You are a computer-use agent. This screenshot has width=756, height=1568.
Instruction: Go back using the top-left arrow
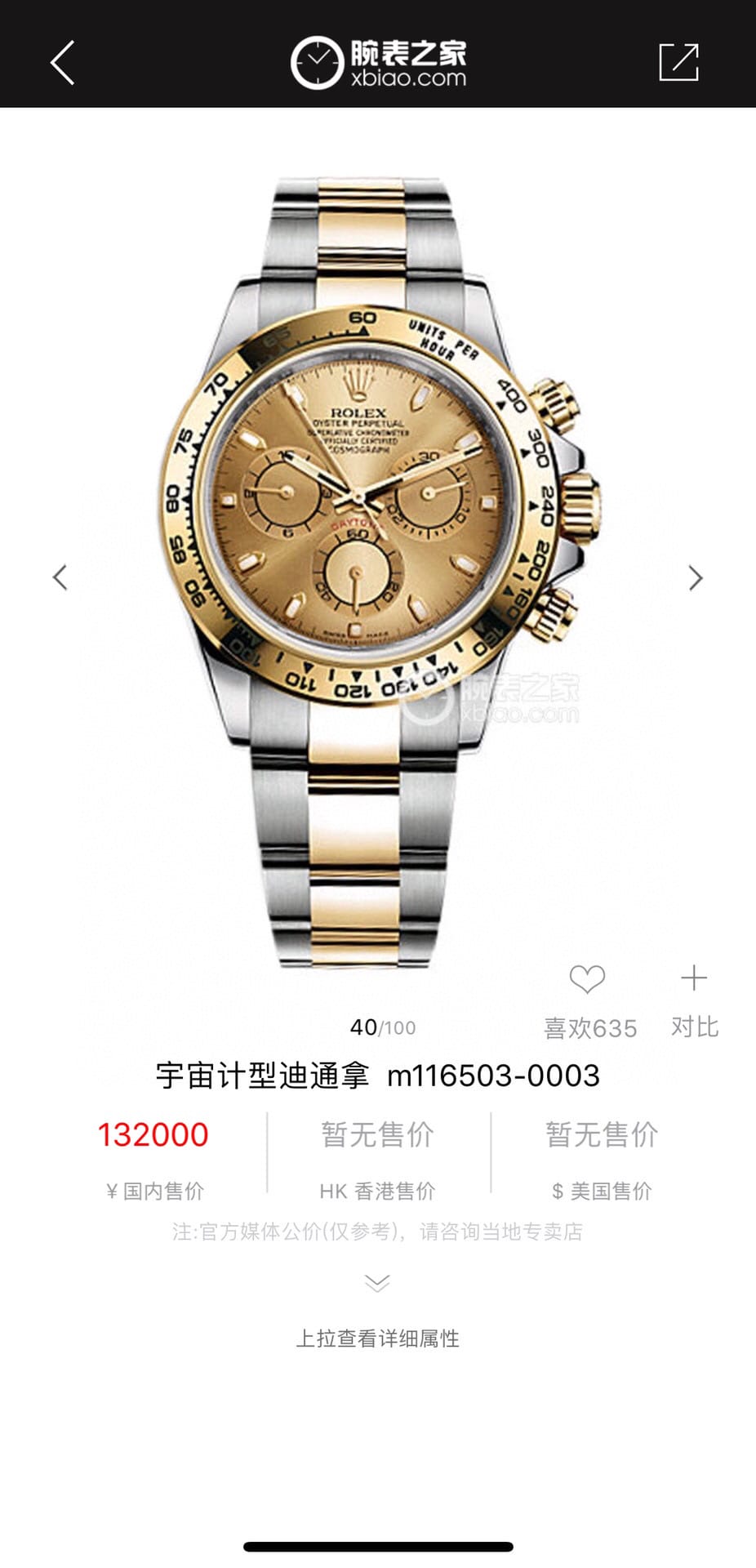click(x=63, y=63)
